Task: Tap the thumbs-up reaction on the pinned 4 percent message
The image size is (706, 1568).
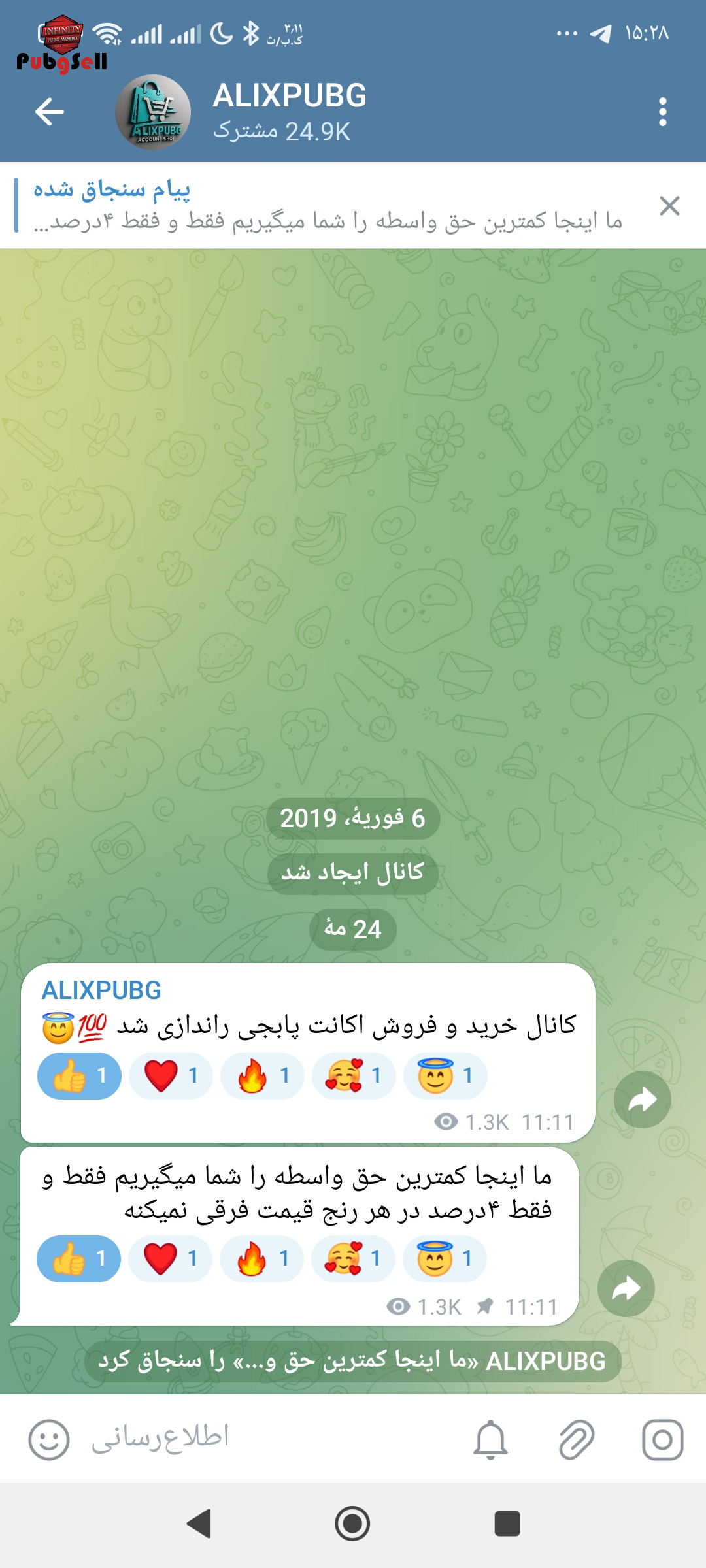Action: 78,1258
